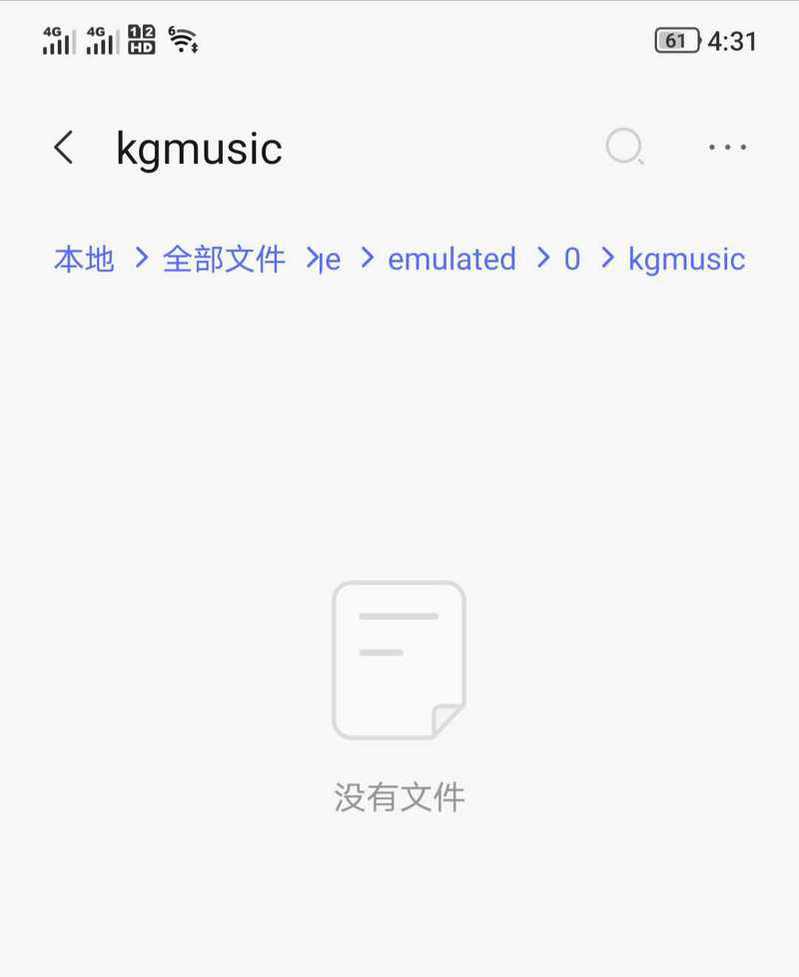Jump to 全部文件 in the breadcrumb
The height and width of the screenshot is (977, 799).
pyautogui.click(x=224, y=259)
